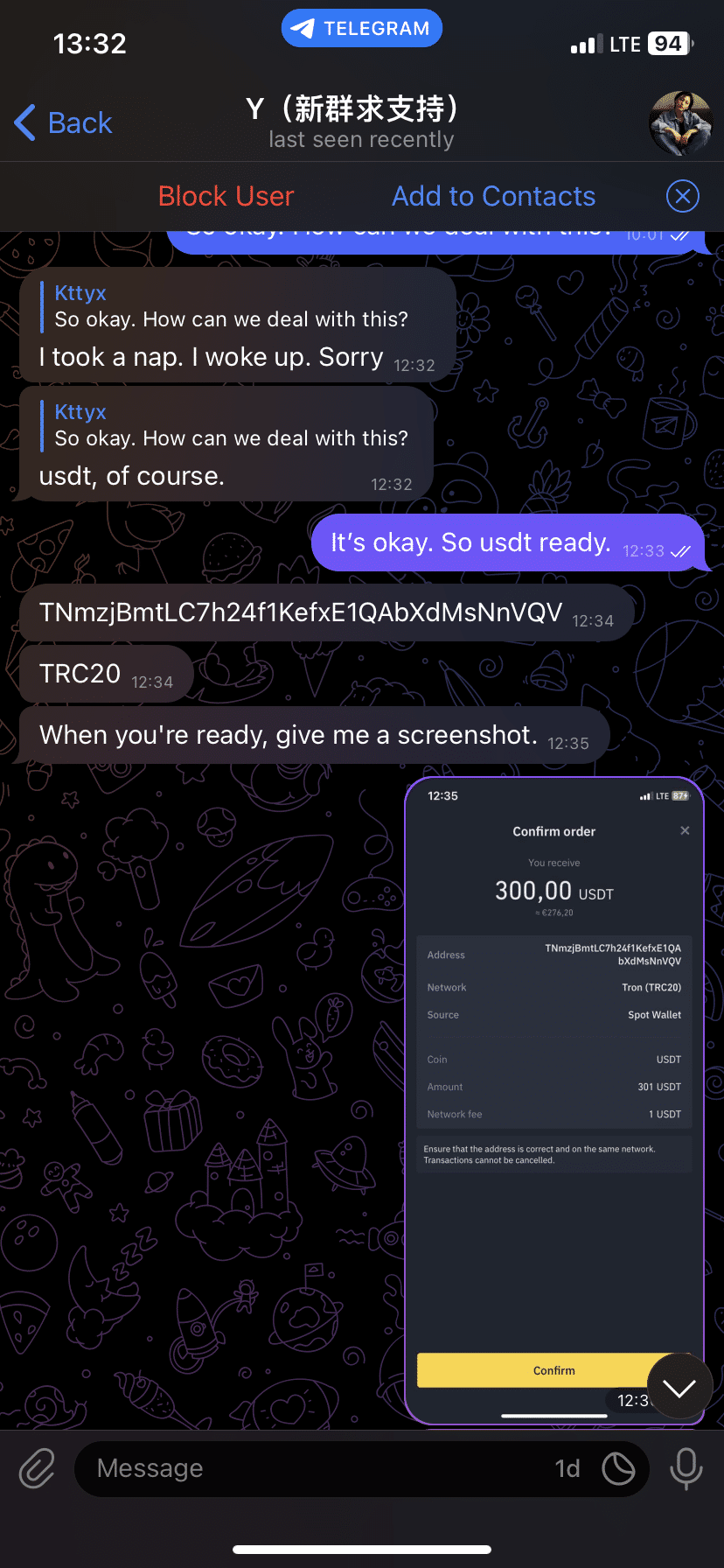Go back to the chat list
724x1568 pixels.
pyautogui.click(x=64, y=123)
